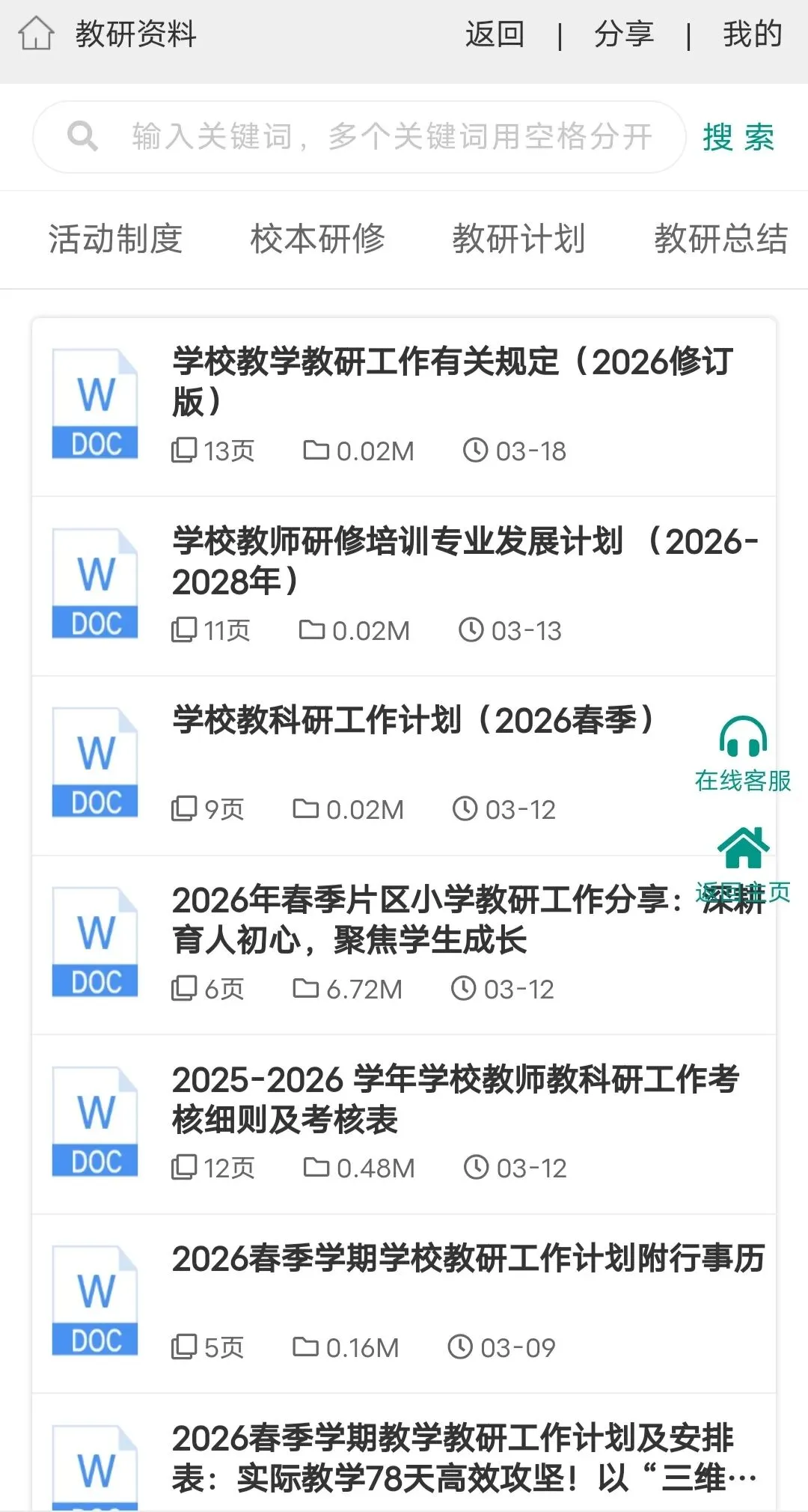Tap the home icon beside 教研资料
The image size is (808, 1512).
pyautogui.click(x=36, y=34)
